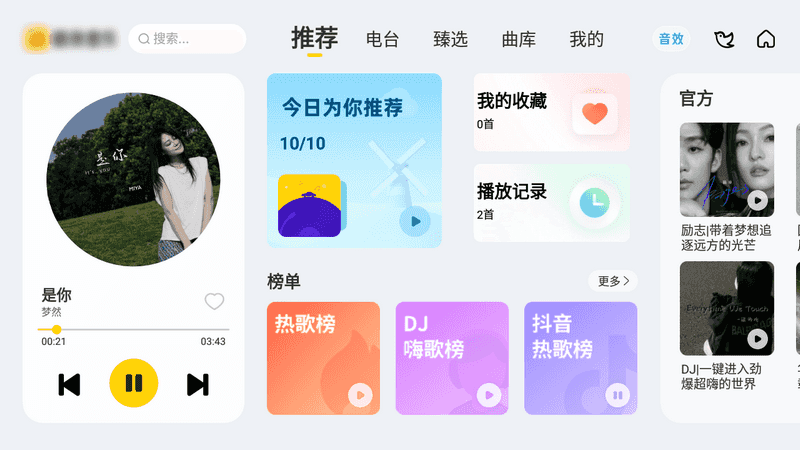The image size is (800, 450).
Task: Skip to the next track
Action: point(198,384)
